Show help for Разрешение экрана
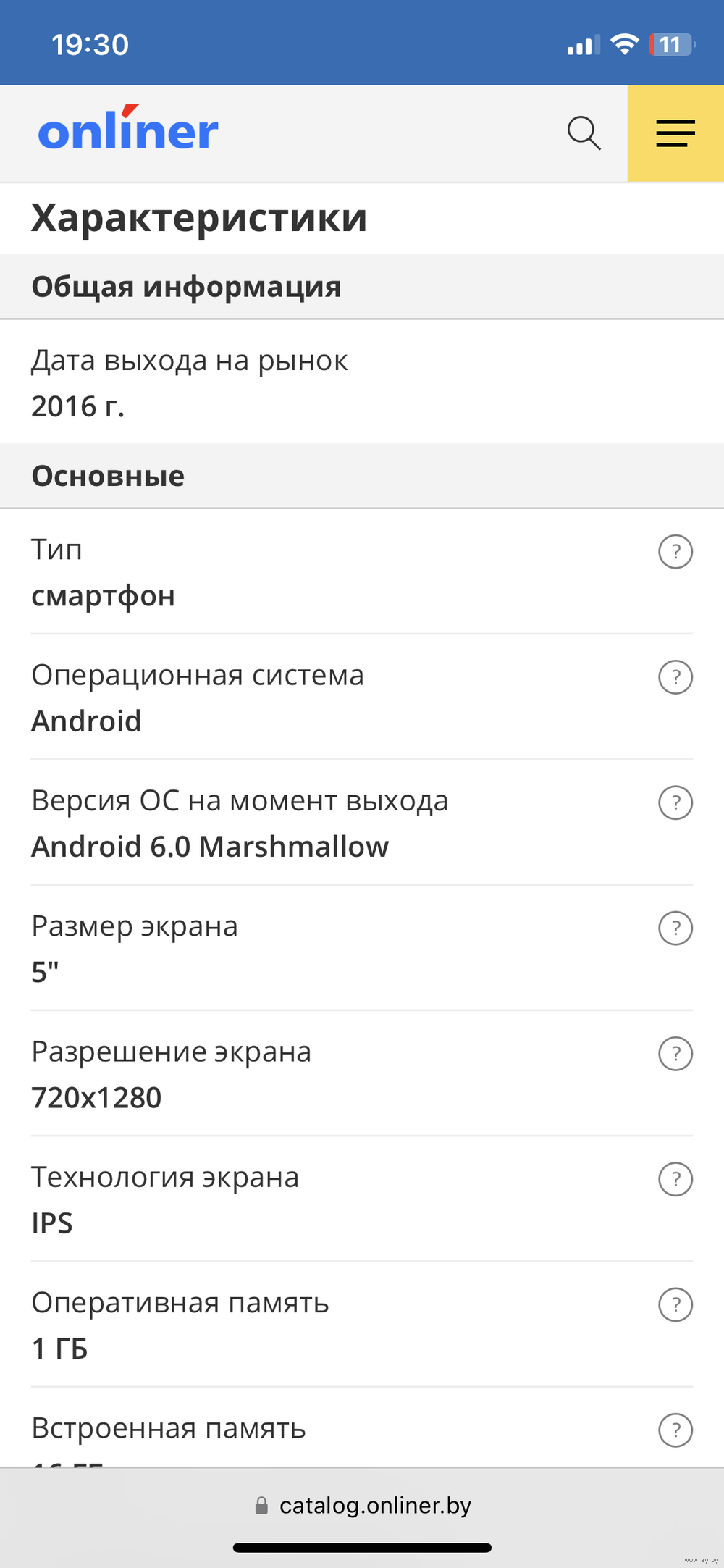The image size is (724, 1568). click(x=675, y=1054)
